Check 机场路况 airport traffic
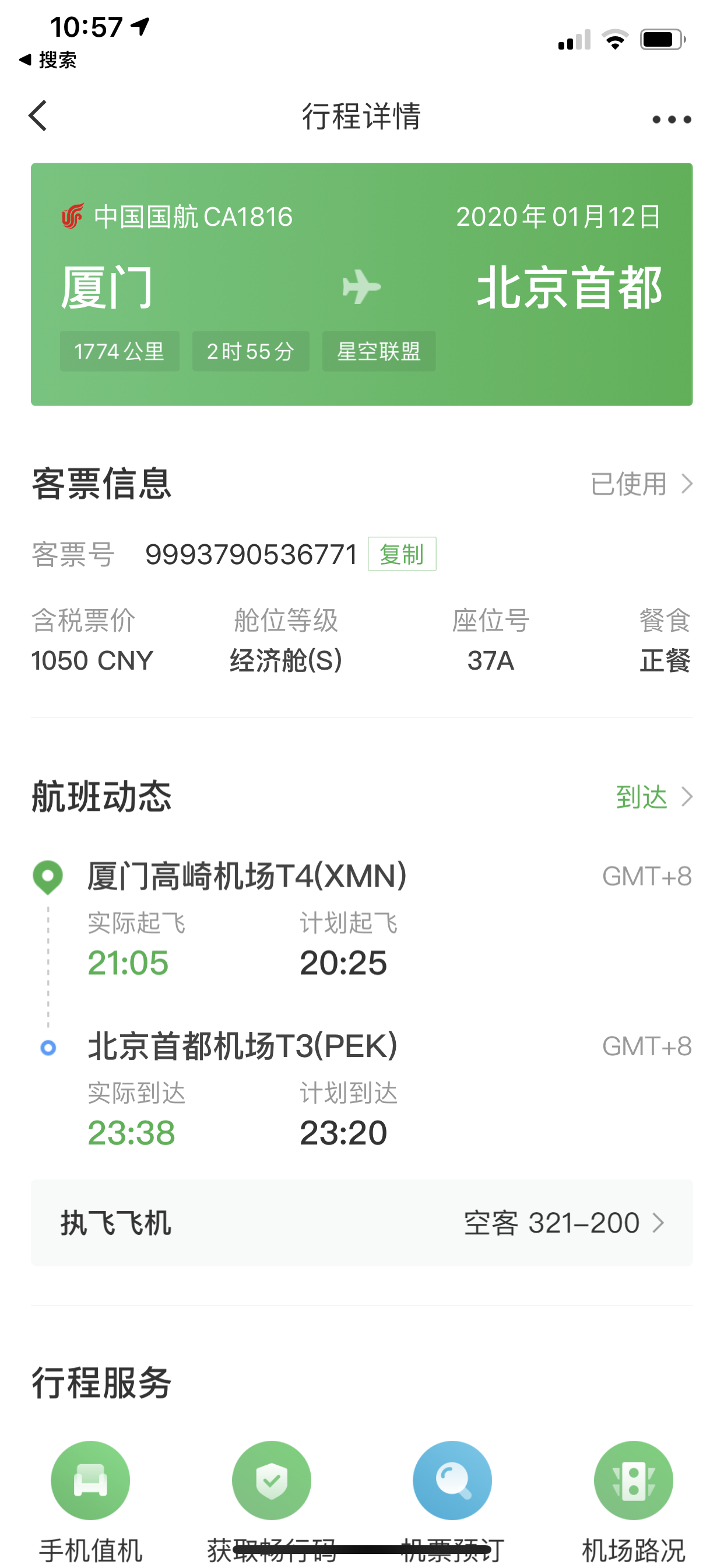Image resolution: width=724 pixels, height=1568 pixels. click(x=633, y=1480)
